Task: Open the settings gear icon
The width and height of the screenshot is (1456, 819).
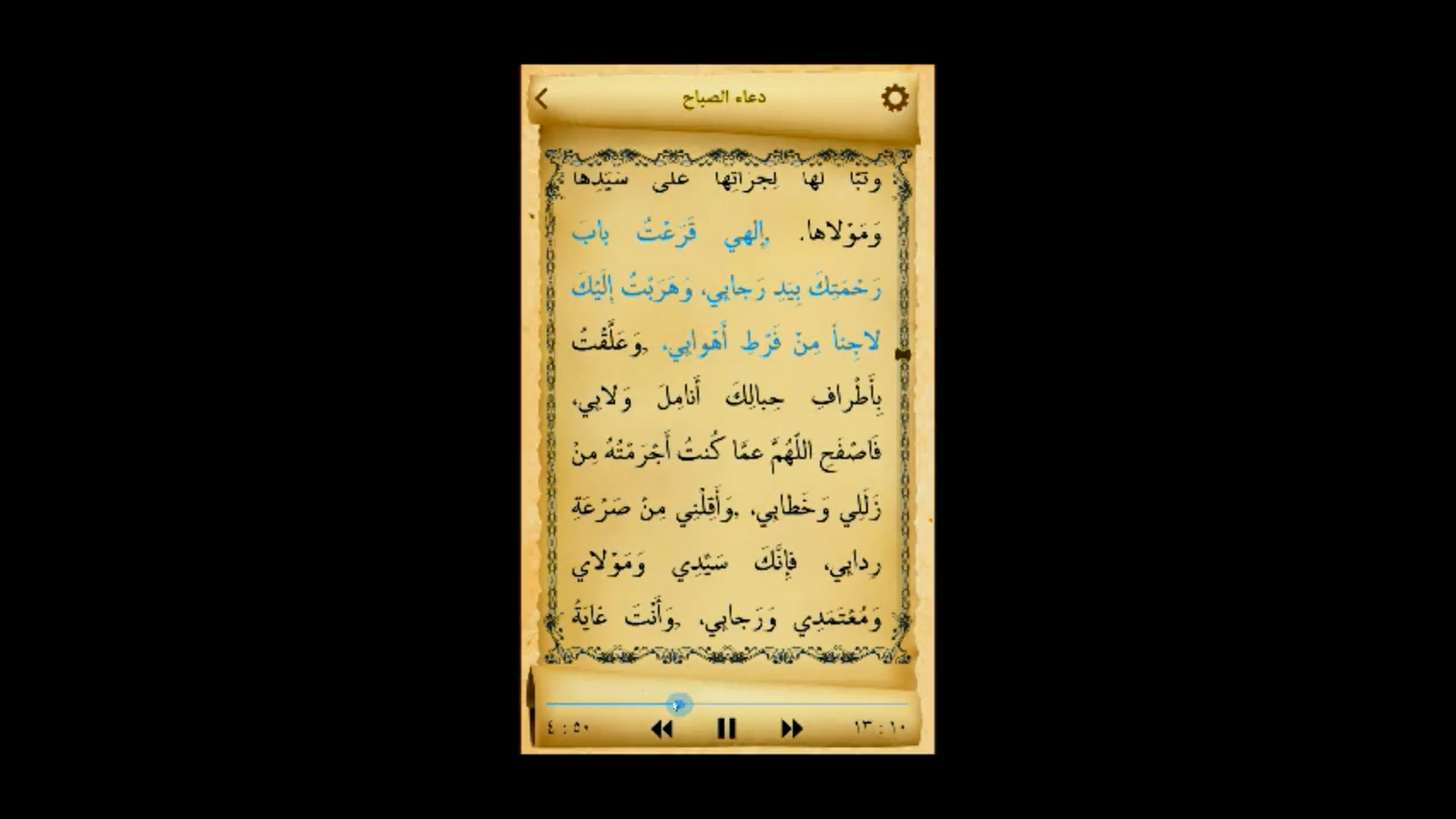Action: click(895, 97)
